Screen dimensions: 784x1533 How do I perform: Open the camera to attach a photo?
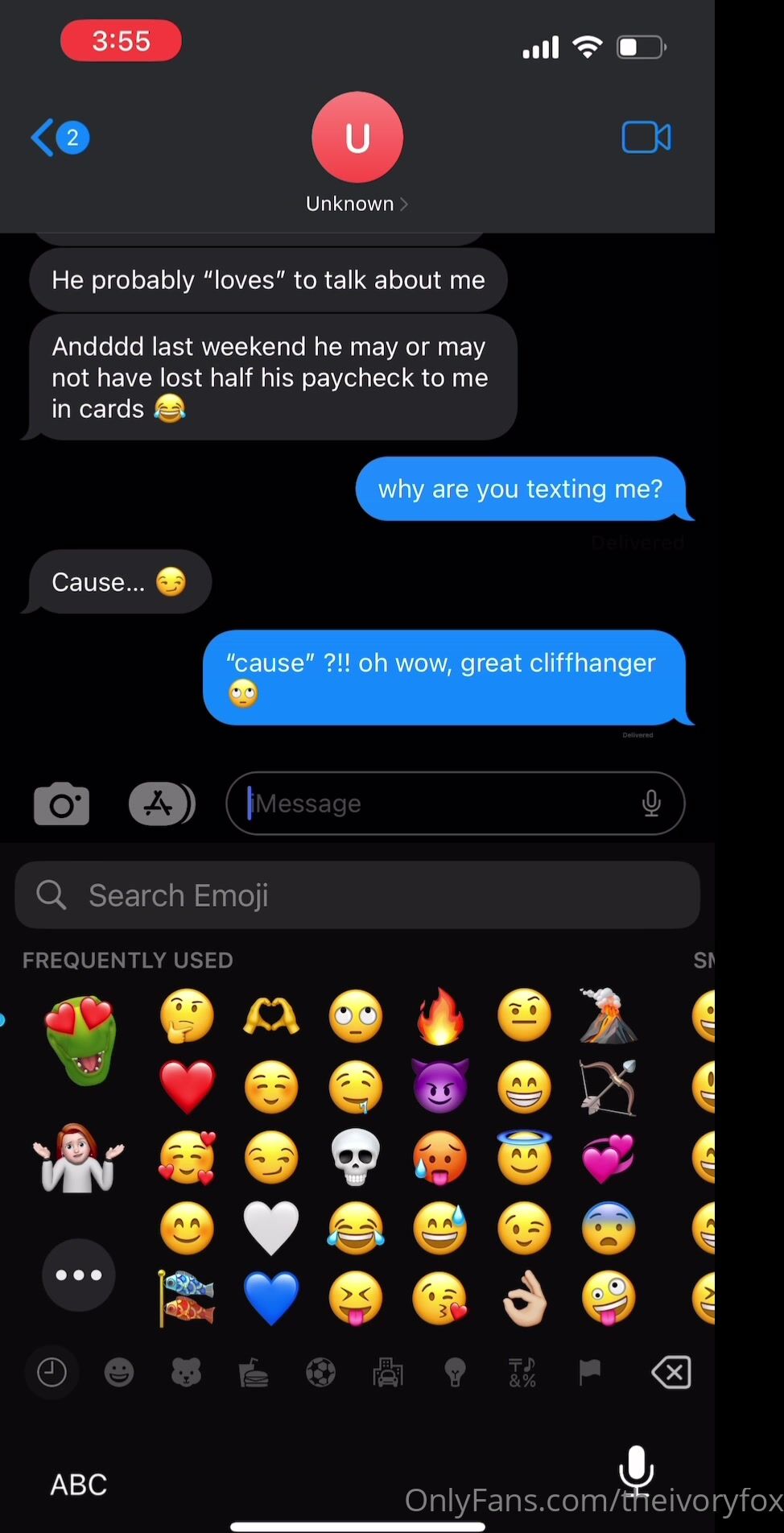[61, 804]
